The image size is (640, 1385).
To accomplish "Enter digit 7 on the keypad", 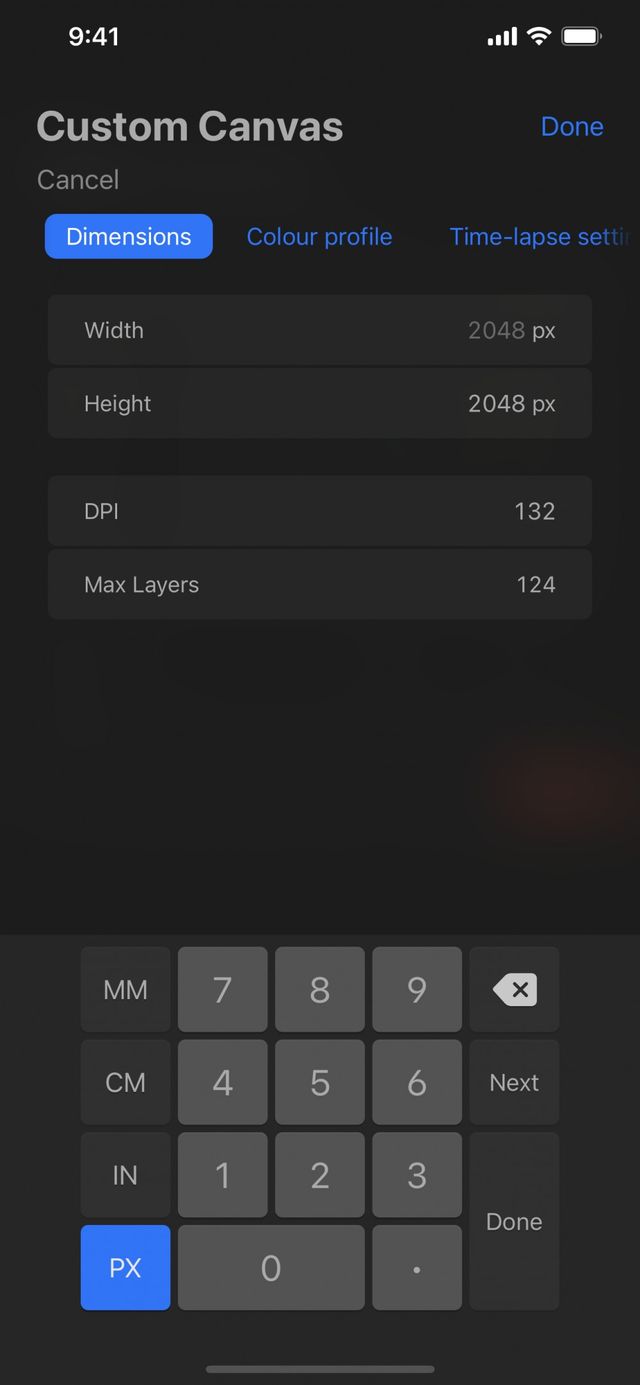I will pos(223,990).
